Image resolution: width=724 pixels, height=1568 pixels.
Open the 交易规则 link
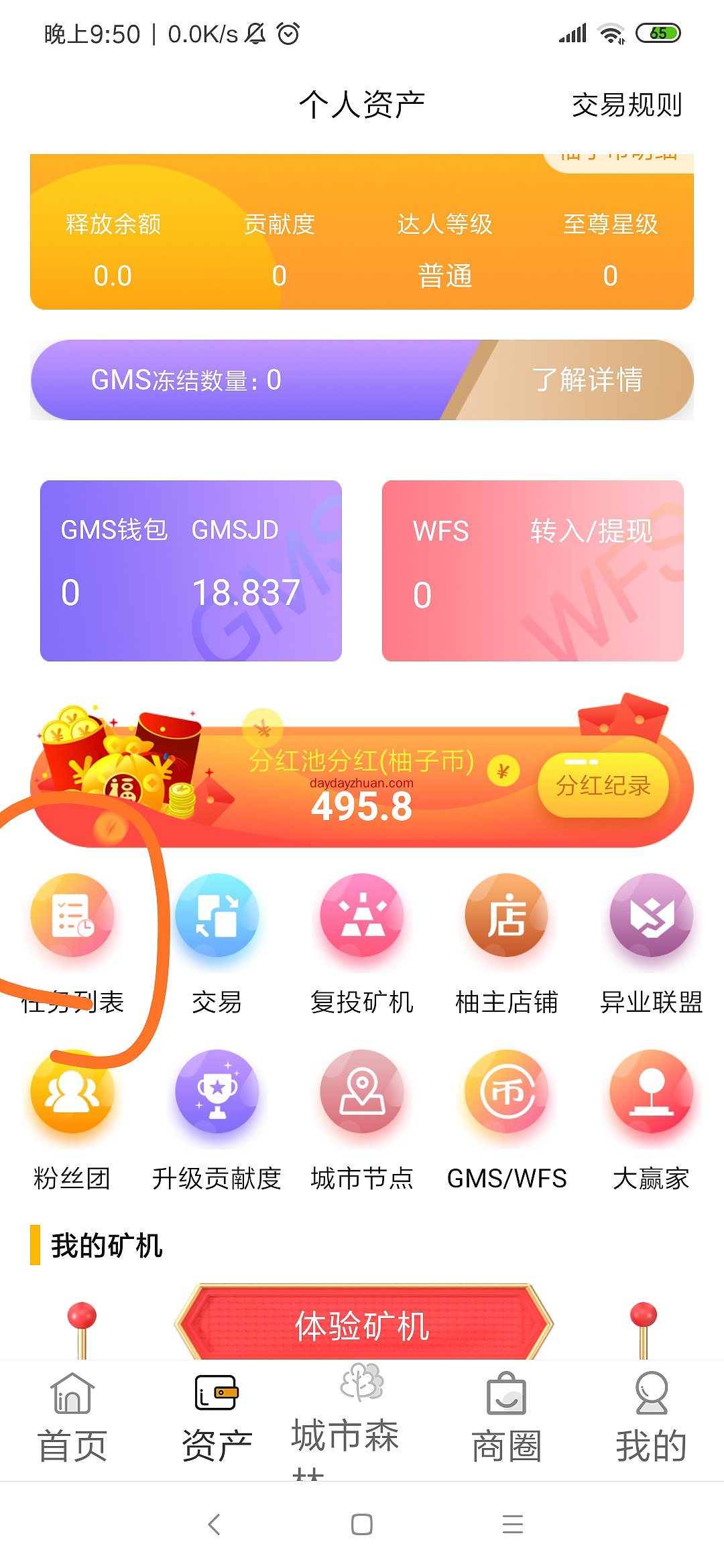626,105
